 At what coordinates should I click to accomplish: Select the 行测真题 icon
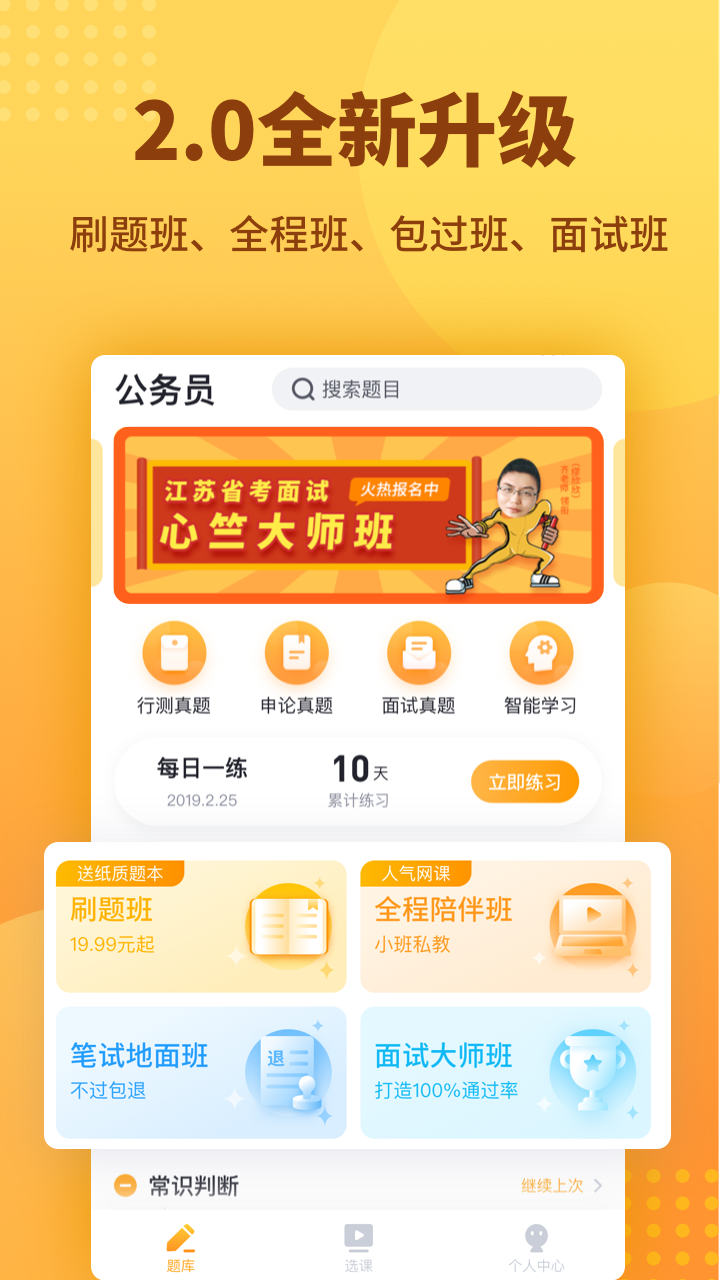point(174,655)
